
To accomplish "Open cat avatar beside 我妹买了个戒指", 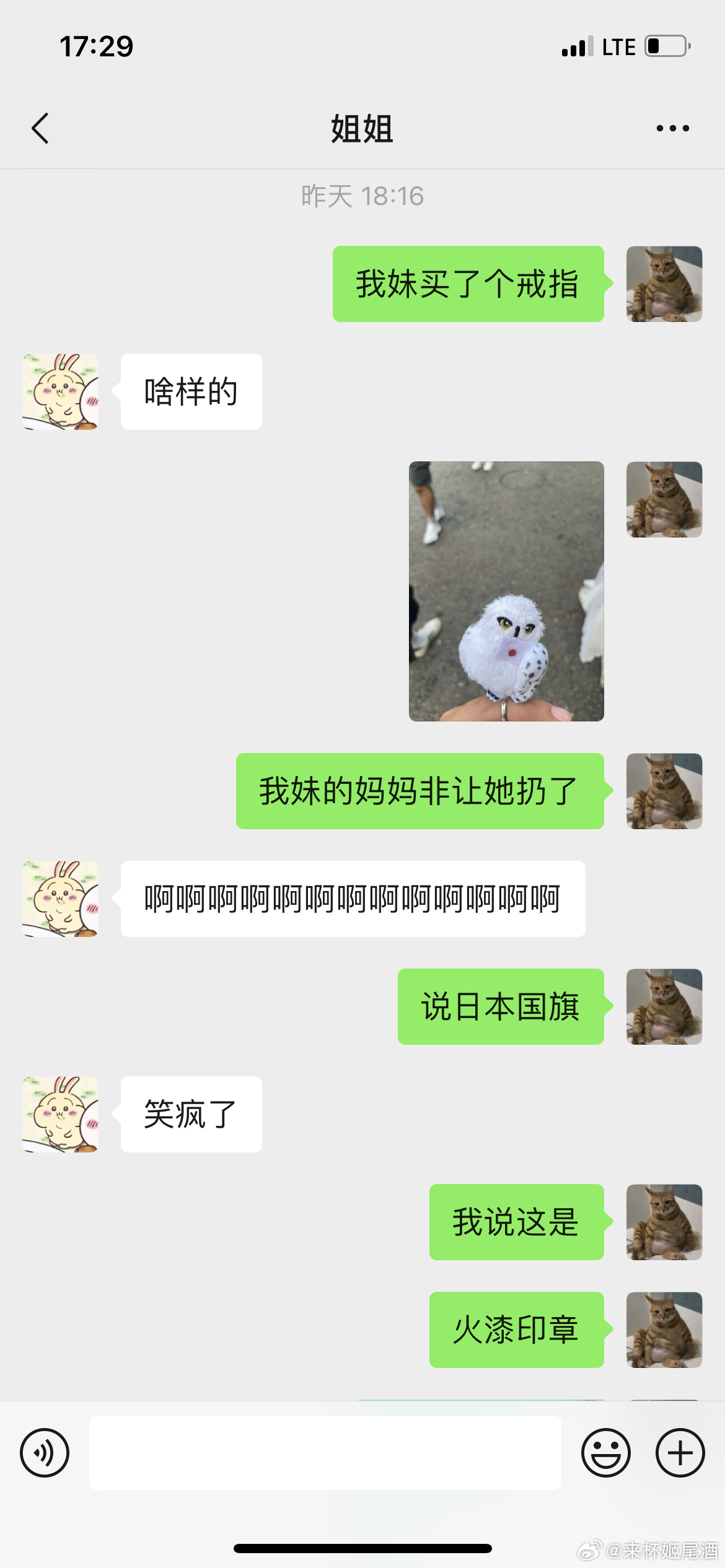I will tap(664, 284).
